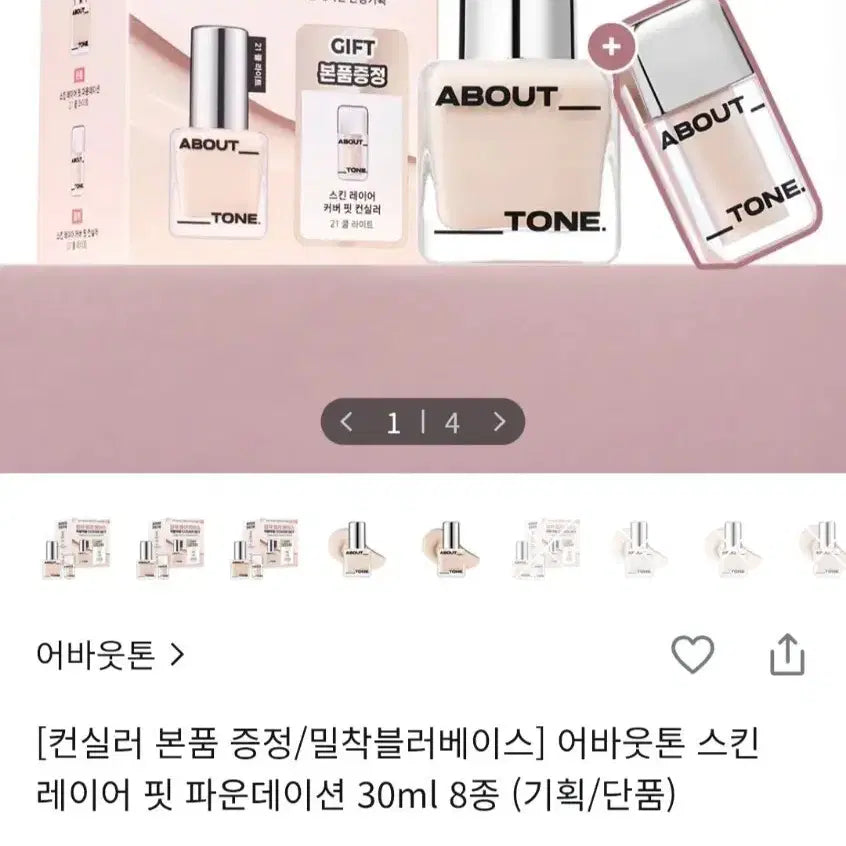Open the 어바웃톤 brand page
Screen dimensions: 846x846
[x=109, y=656]
